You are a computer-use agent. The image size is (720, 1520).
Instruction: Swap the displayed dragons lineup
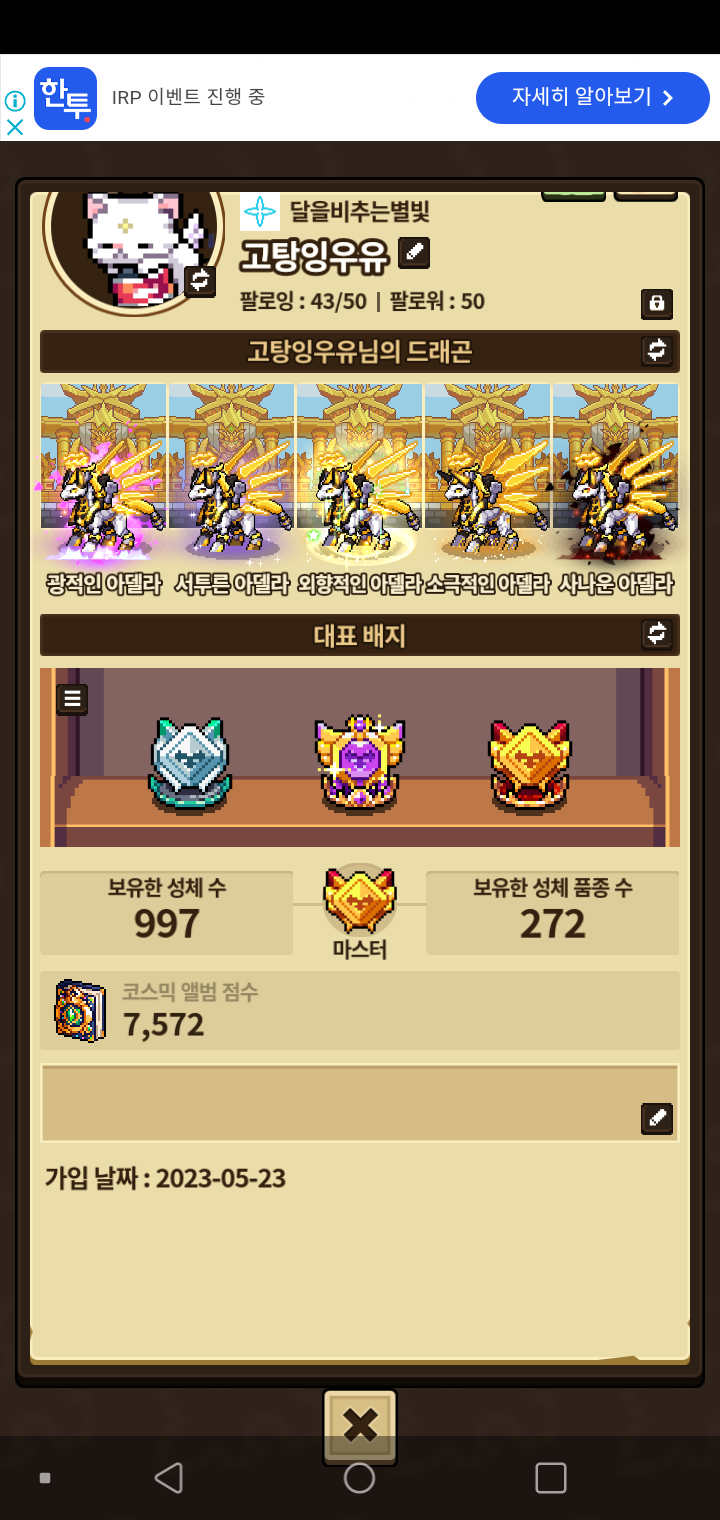click(657, 350)
